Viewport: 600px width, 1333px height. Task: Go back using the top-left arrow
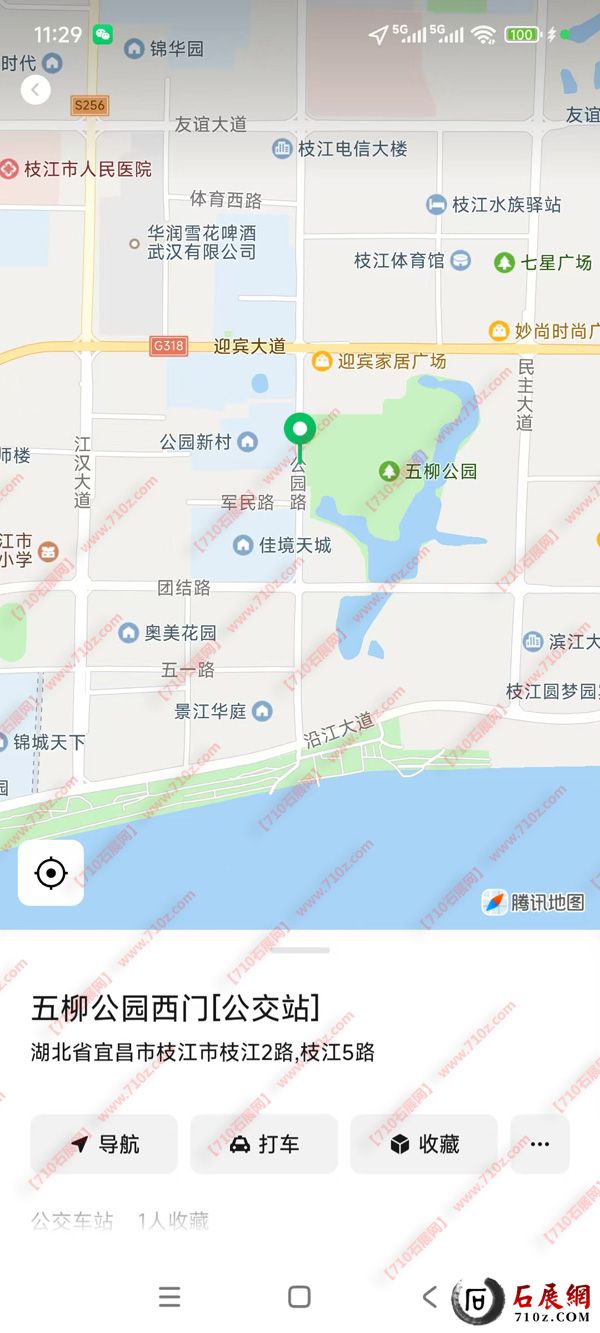coord(36,90)
